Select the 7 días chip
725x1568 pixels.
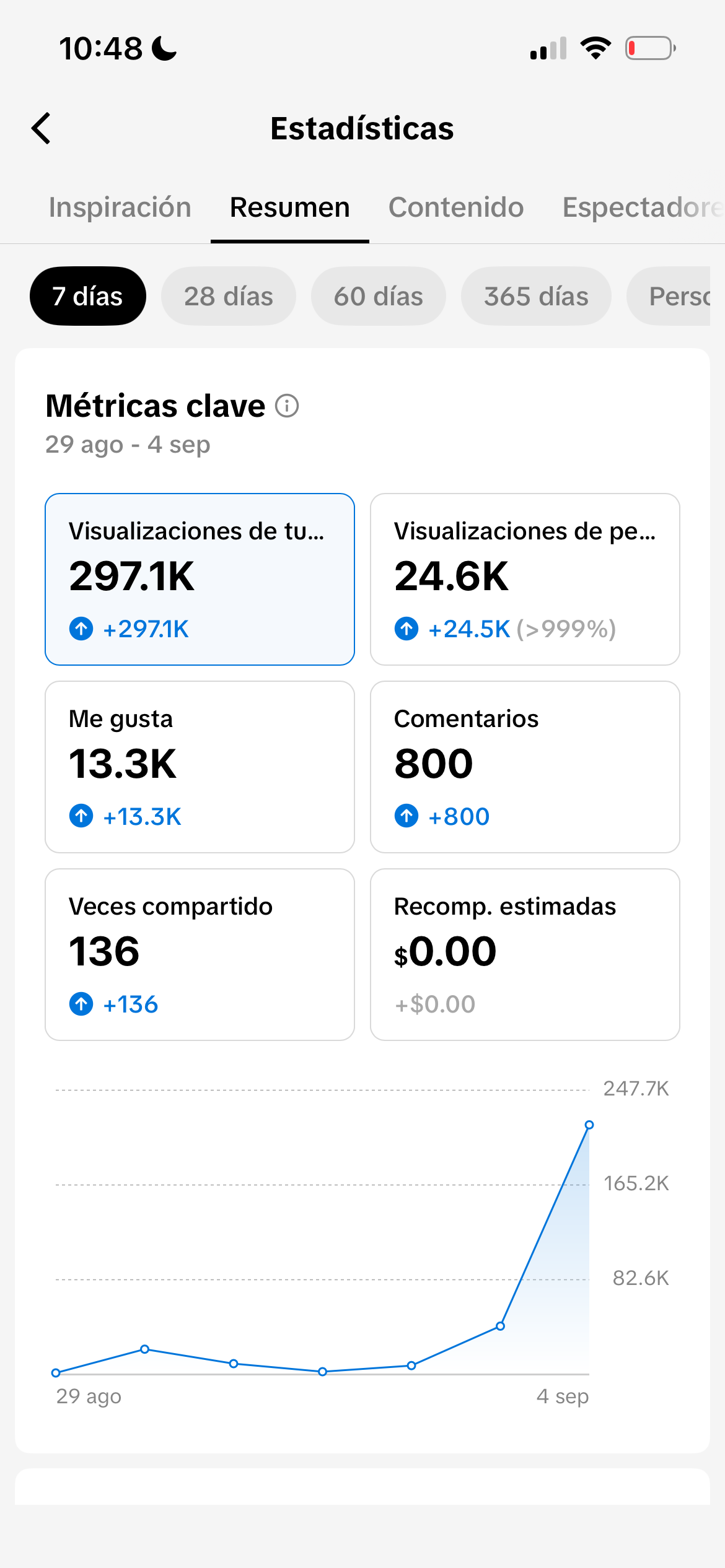[x=88, y=296]
